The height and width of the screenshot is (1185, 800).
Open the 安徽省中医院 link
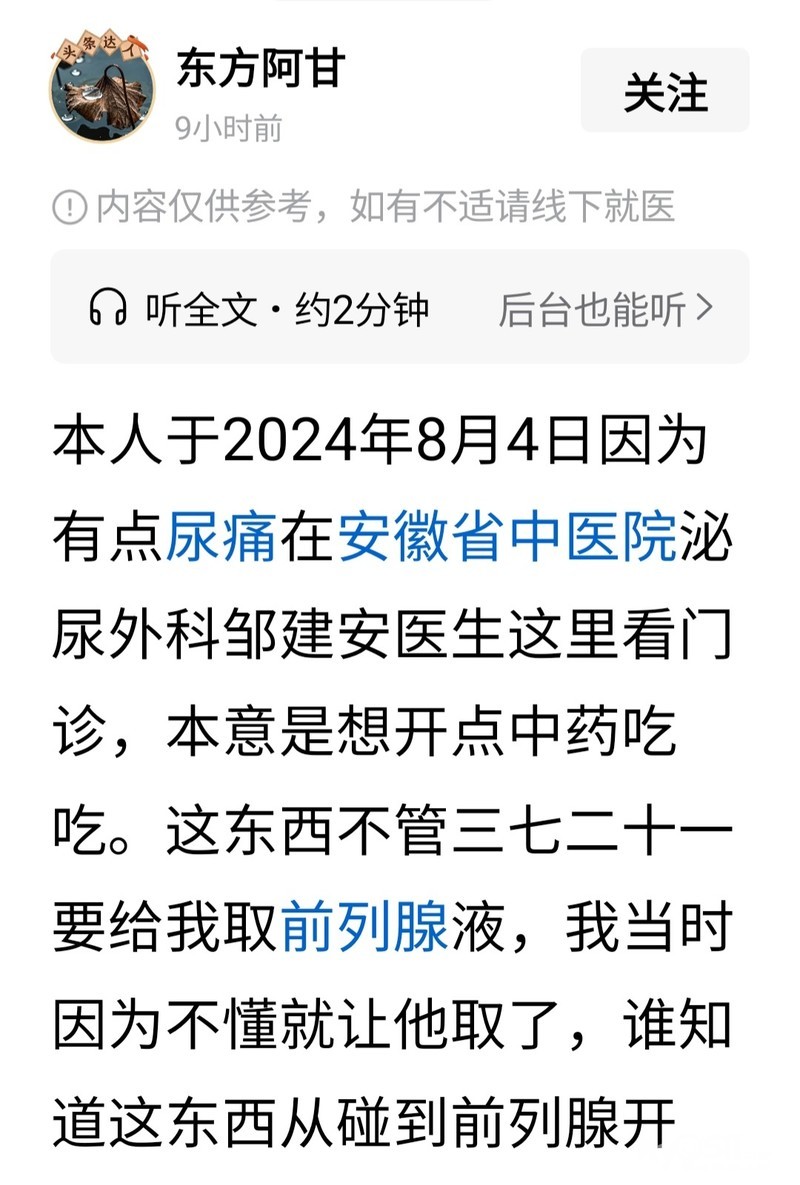pyautogui.click(x=507, y=537)
